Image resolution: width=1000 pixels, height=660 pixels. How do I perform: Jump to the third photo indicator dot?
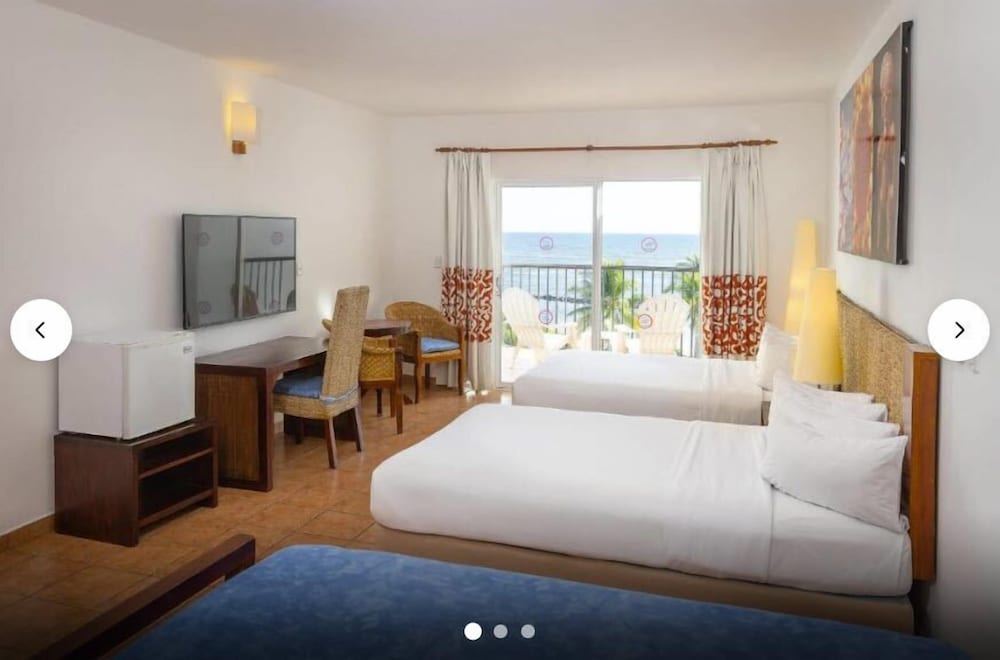point(528,631)
